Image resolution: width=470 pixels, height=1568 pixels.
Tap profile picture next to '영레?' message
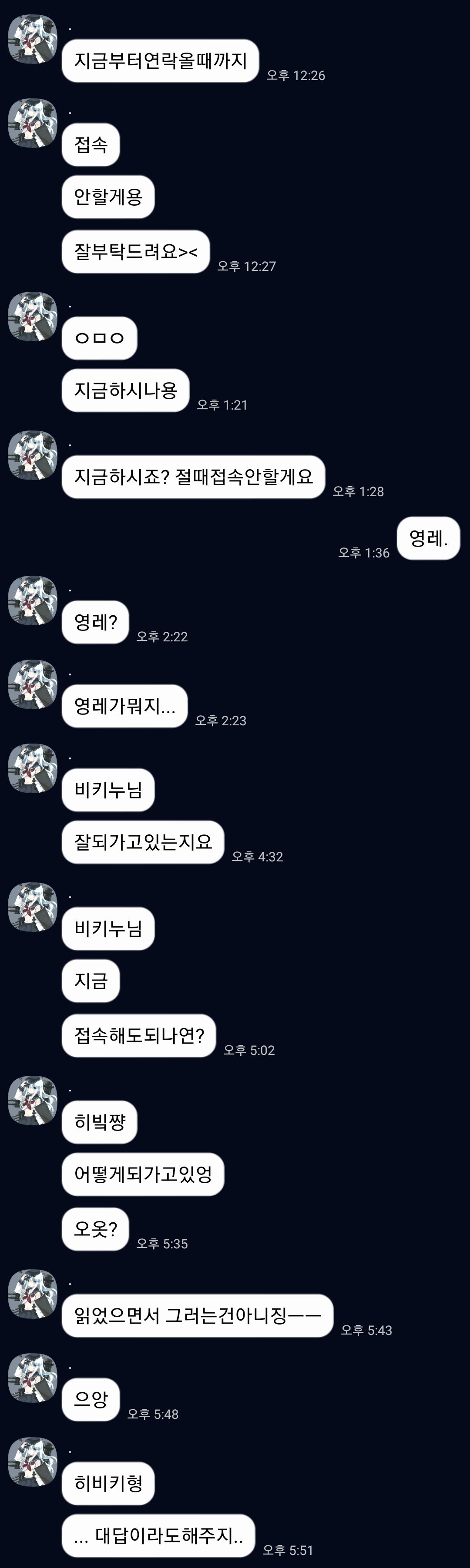pyautogui.click(x=32, y=601)
